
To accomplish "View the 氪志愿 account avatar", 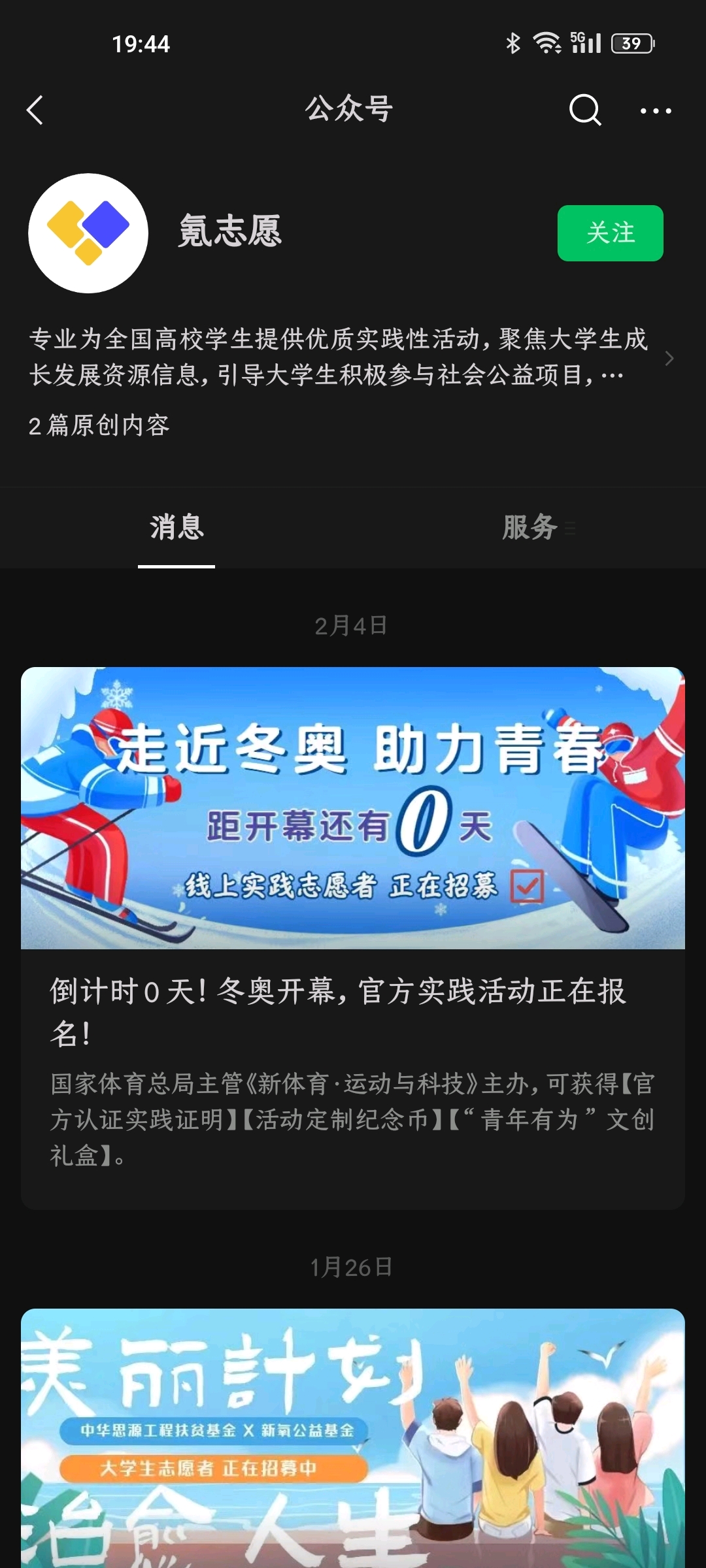I will 88,233.
